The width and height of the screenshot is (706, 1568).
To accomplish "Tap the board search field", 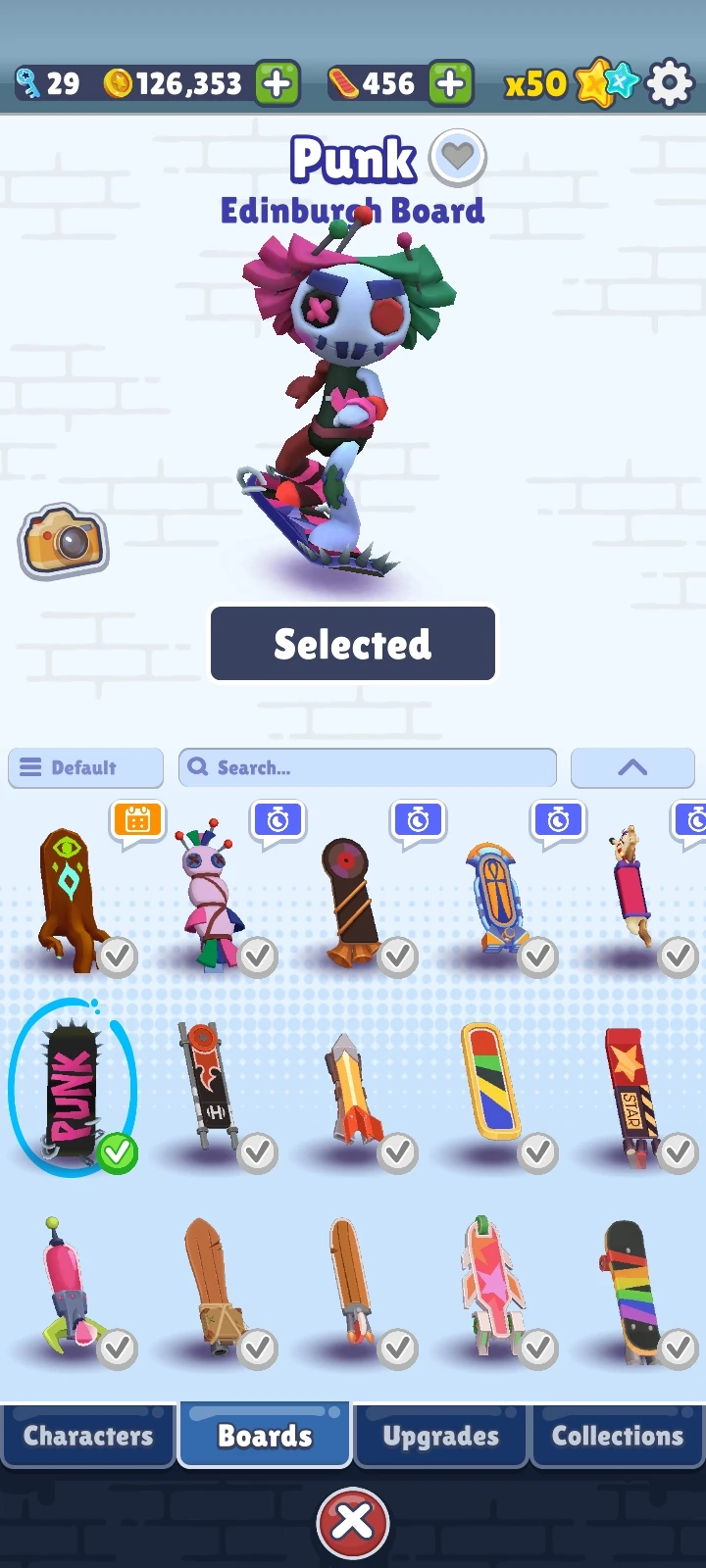I will [368, 767].
